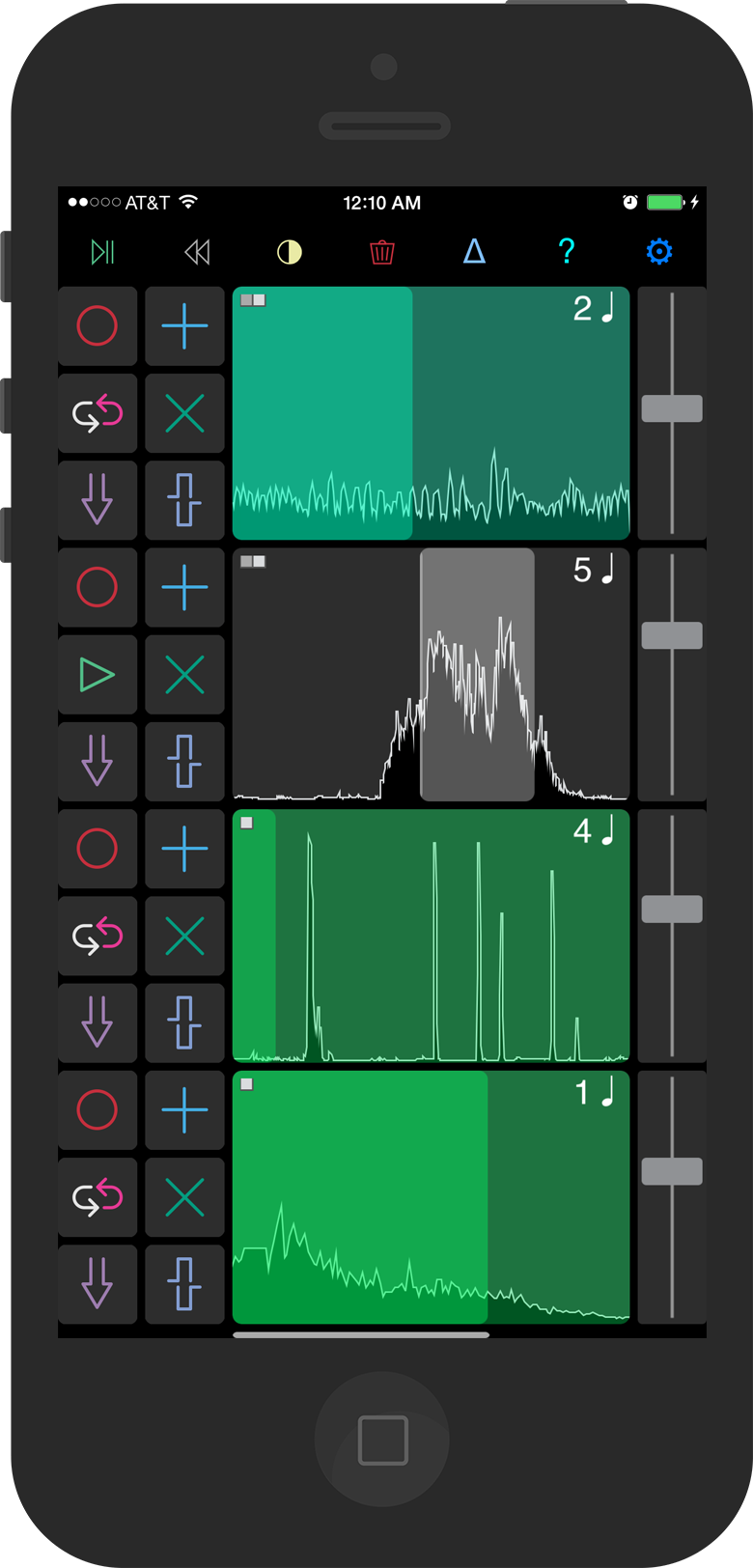
Task: Tap the bracket icon on the 4-beat track
Action: tap(184, 1023)
